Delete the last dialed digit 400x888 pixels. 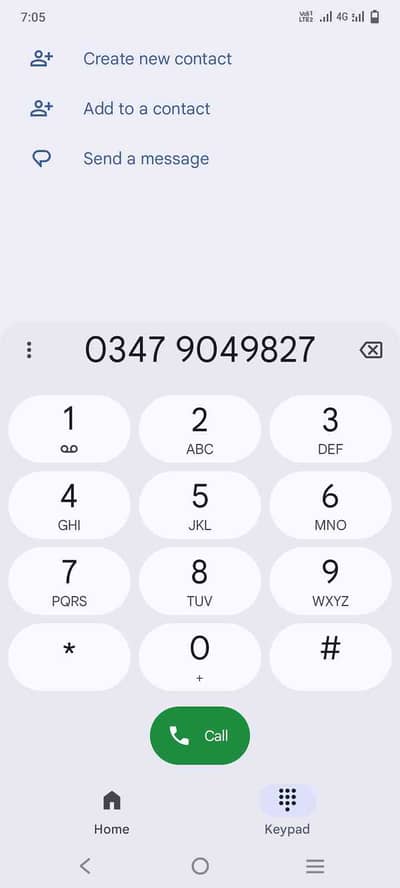[x=371, y=350]
